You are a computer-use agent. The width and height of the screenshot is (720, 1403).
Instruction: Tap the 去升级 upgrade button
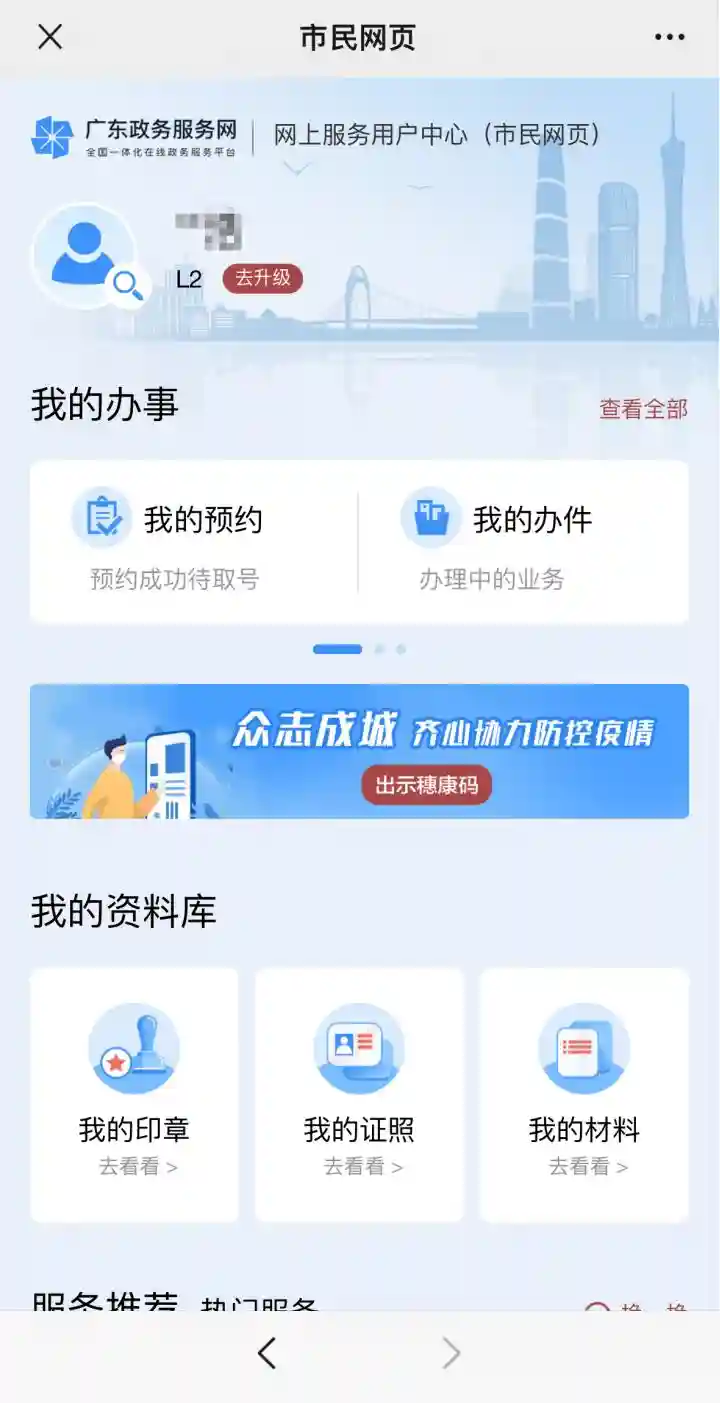[262, 278]
